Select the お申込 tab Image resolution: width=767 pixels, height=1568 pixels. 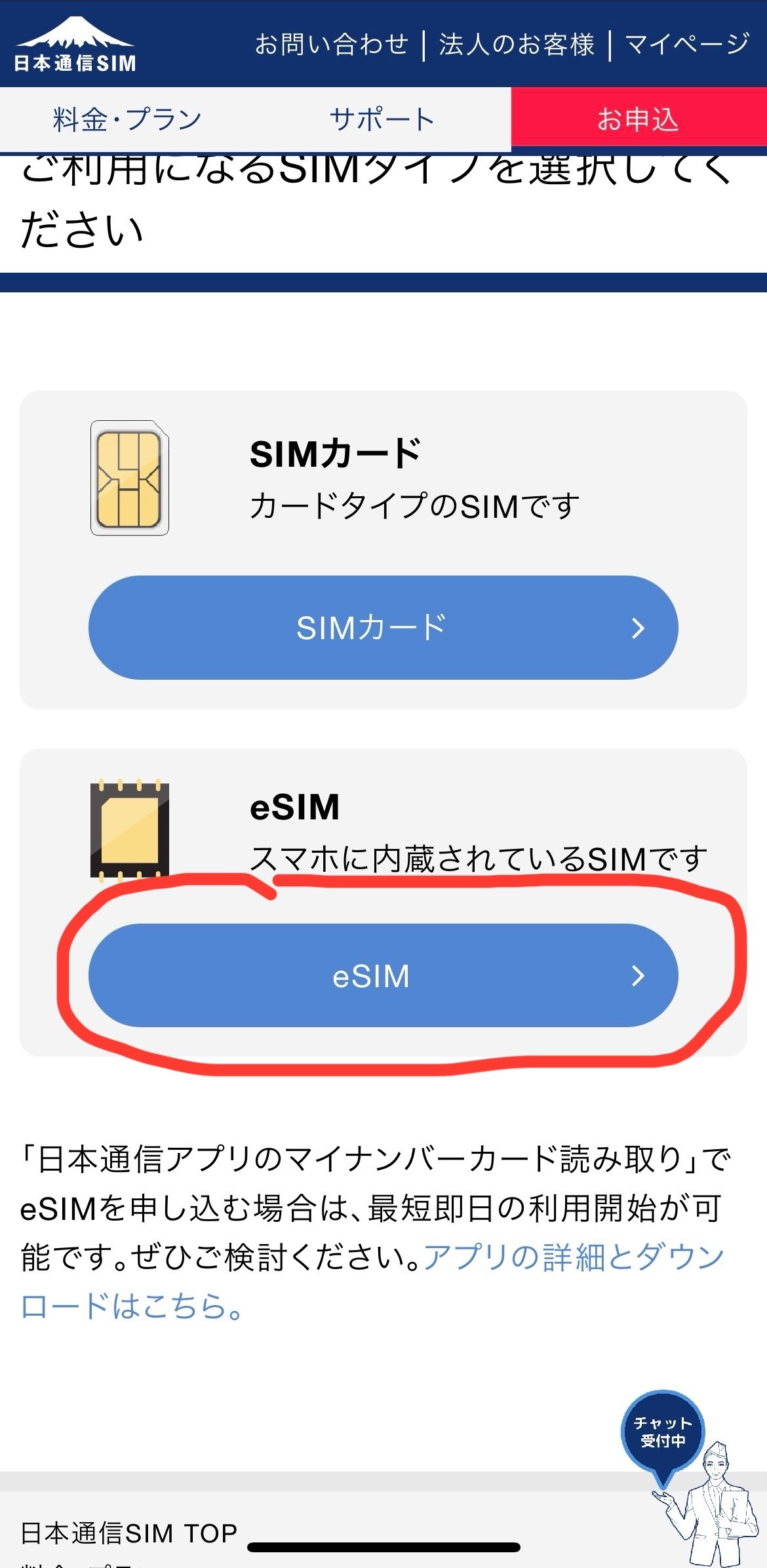[x=639, y=118]
